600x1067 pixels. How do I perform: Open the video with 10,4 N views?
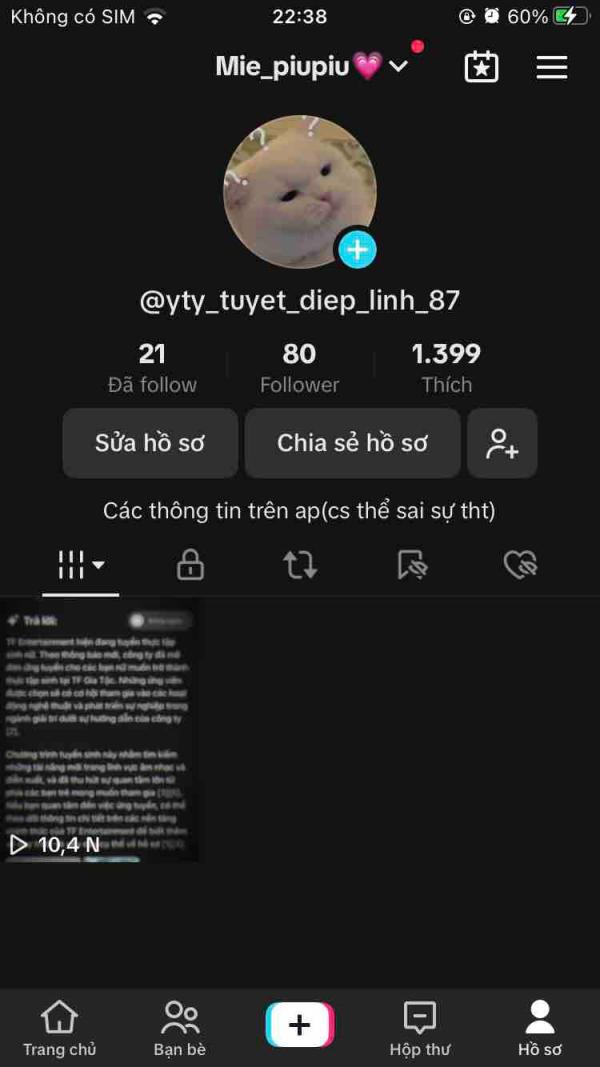click(x=100, y=730)
